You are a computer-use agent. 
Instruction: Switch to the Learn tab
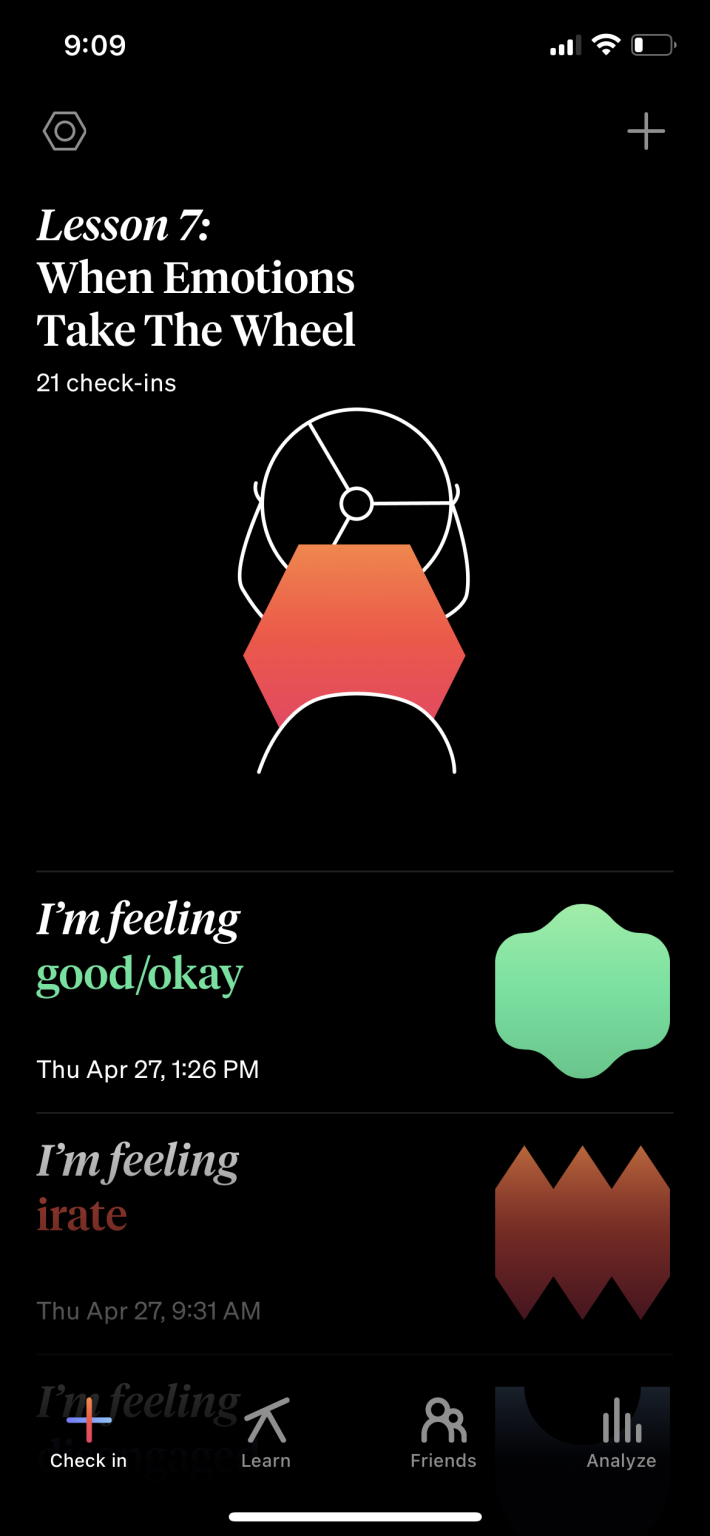(266, 1434)
